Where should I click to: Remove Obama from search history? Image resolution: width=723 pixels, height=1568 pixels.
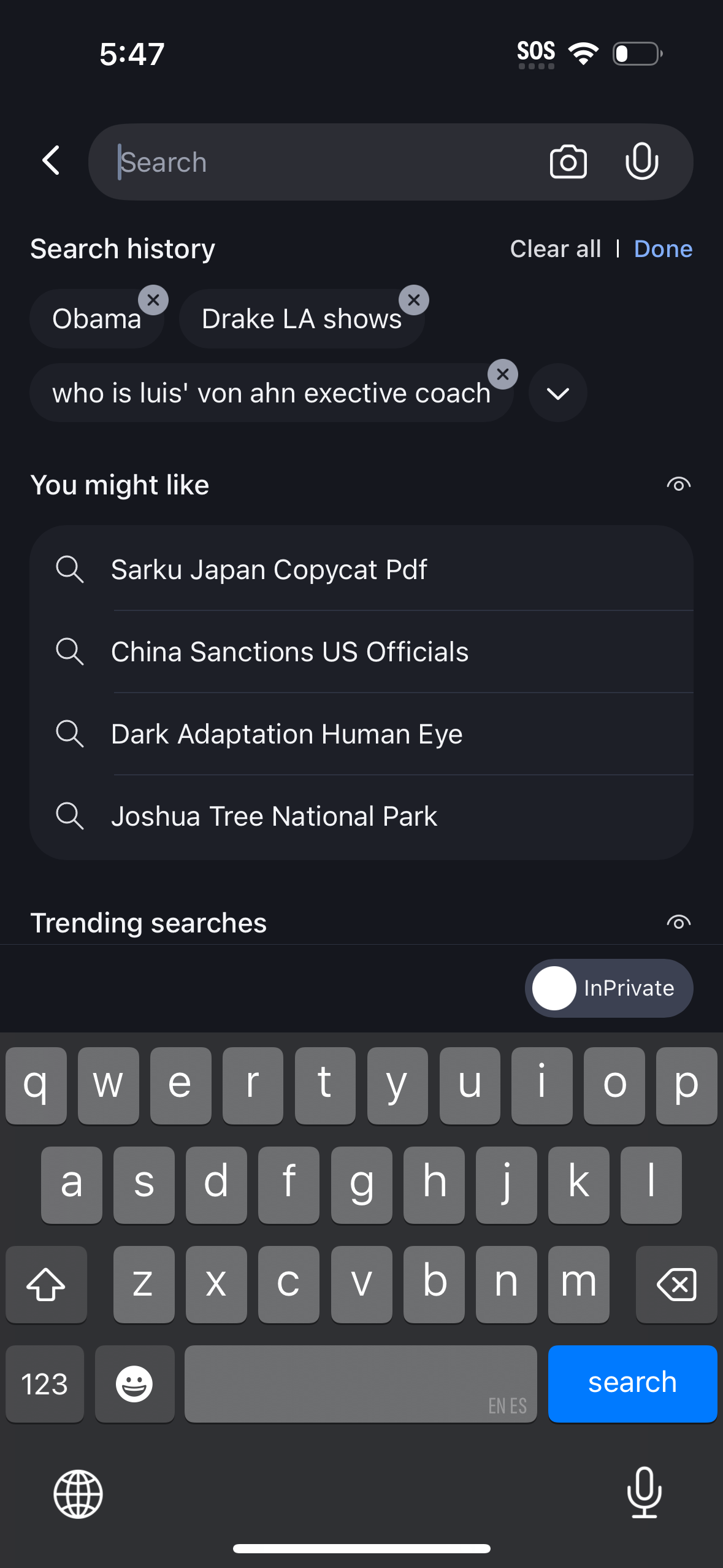coord(153,300)
